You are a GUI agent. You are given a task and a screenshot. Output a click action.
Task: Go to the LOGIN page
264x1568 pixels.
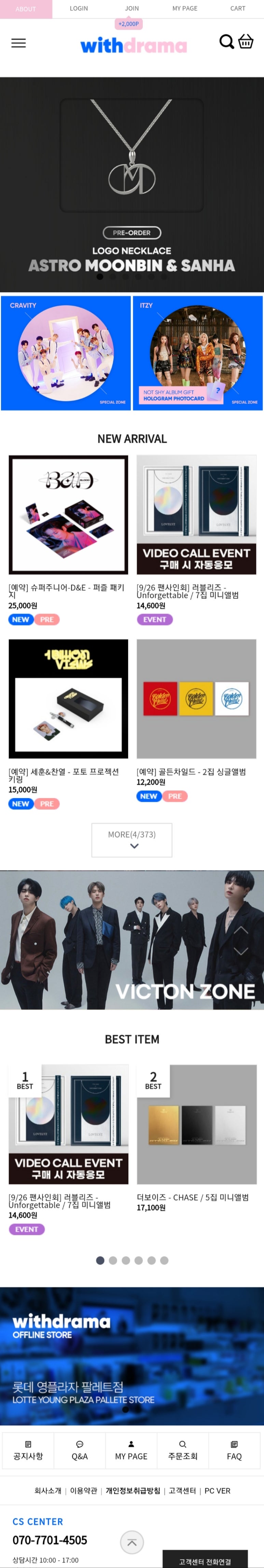(x=79, y=9)
